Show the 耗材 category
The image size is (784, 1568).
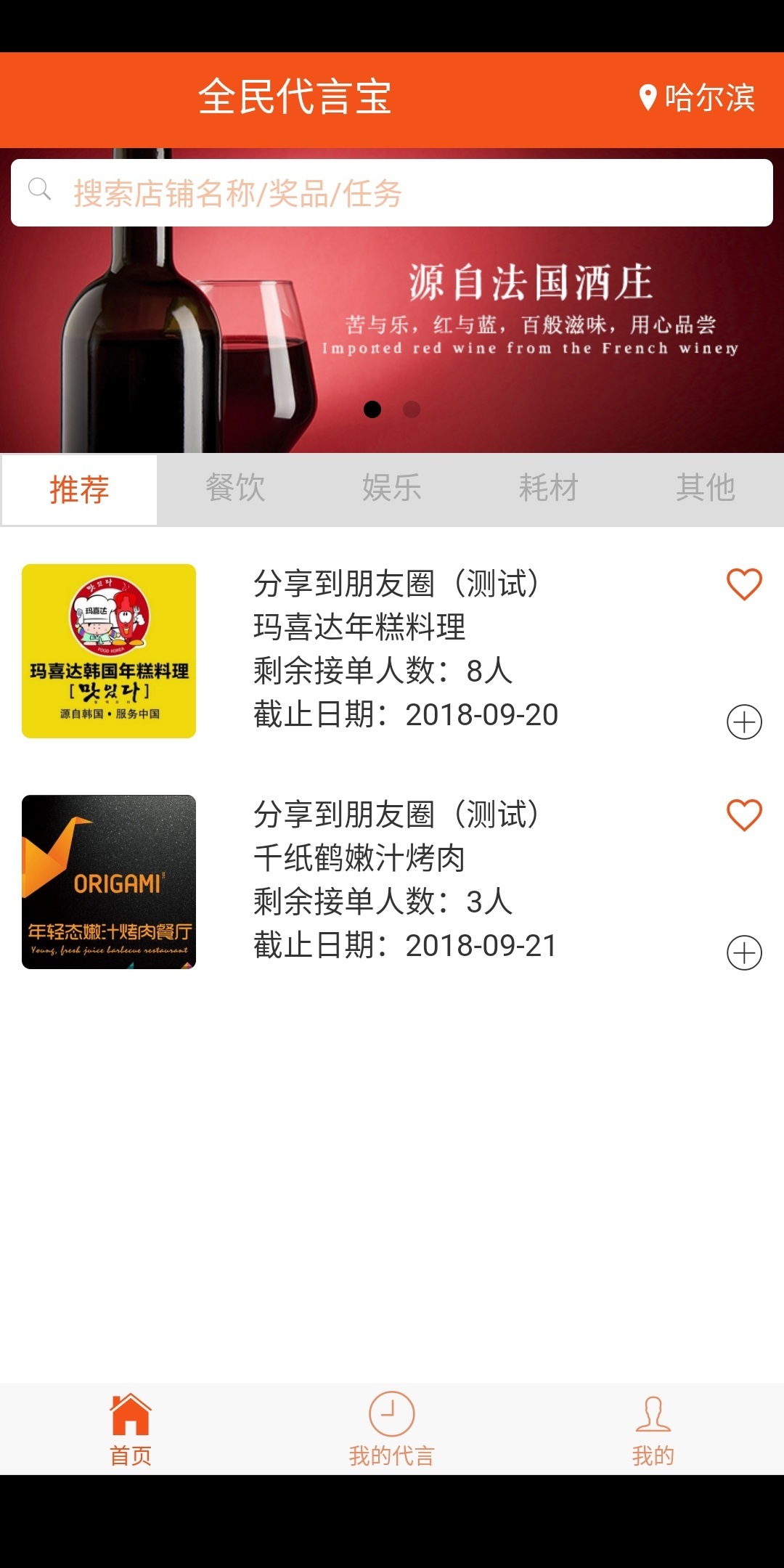click(549, 488)
